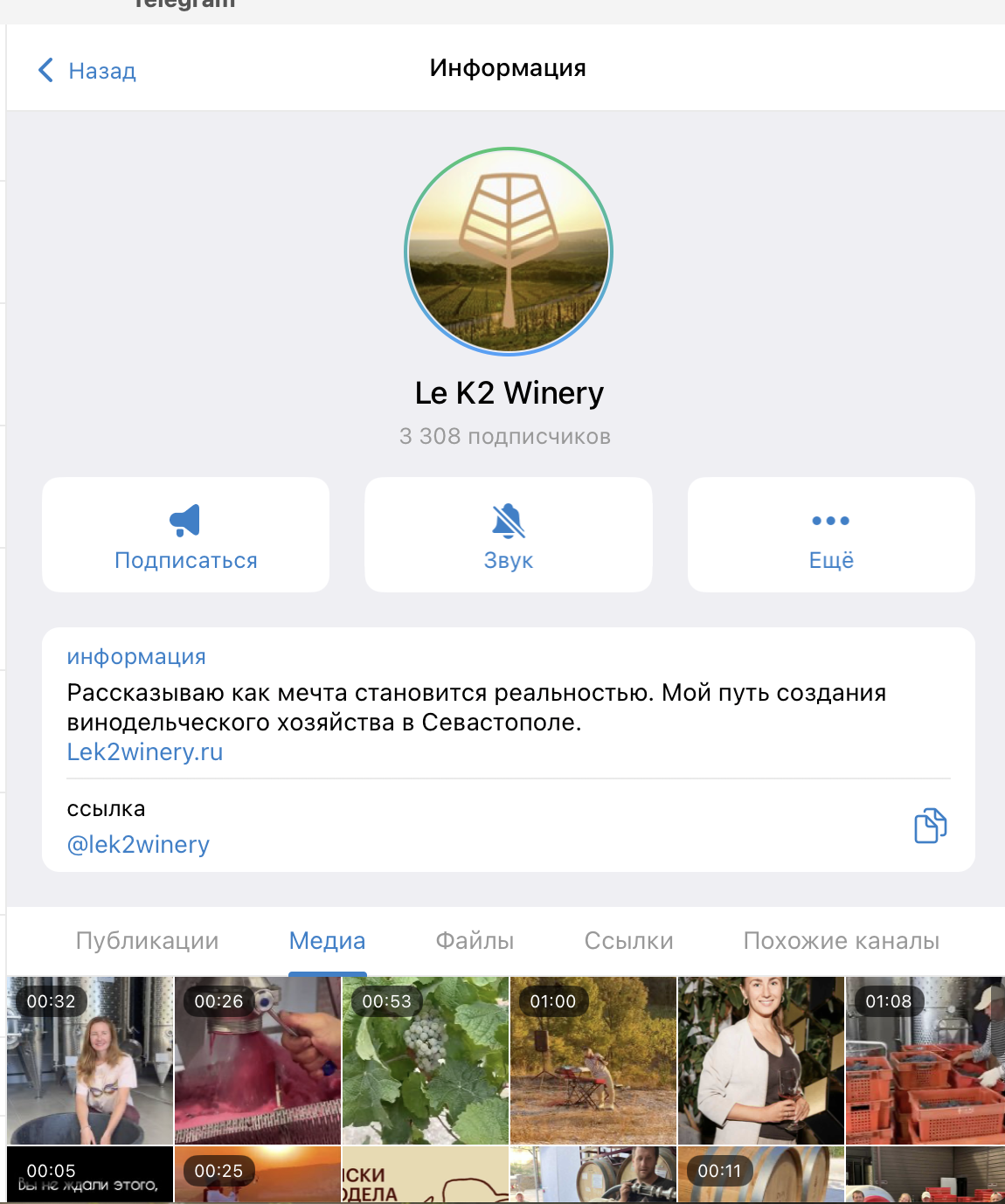Open the Le K2 Winery channel avatar
1005x1204 pixels.
(x=509, y=252)
